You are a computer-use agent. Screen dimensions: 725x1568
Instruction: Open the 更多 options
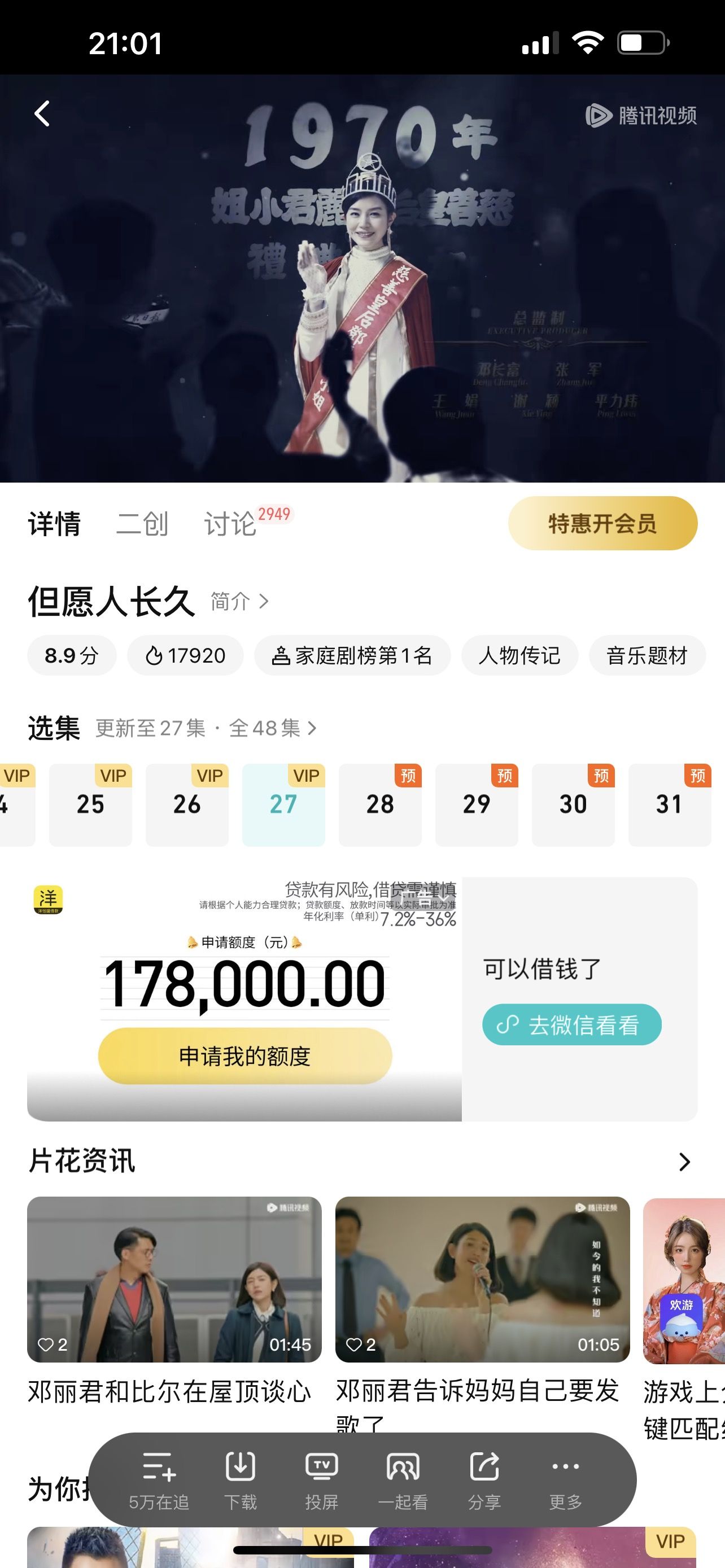[566, 1481]
